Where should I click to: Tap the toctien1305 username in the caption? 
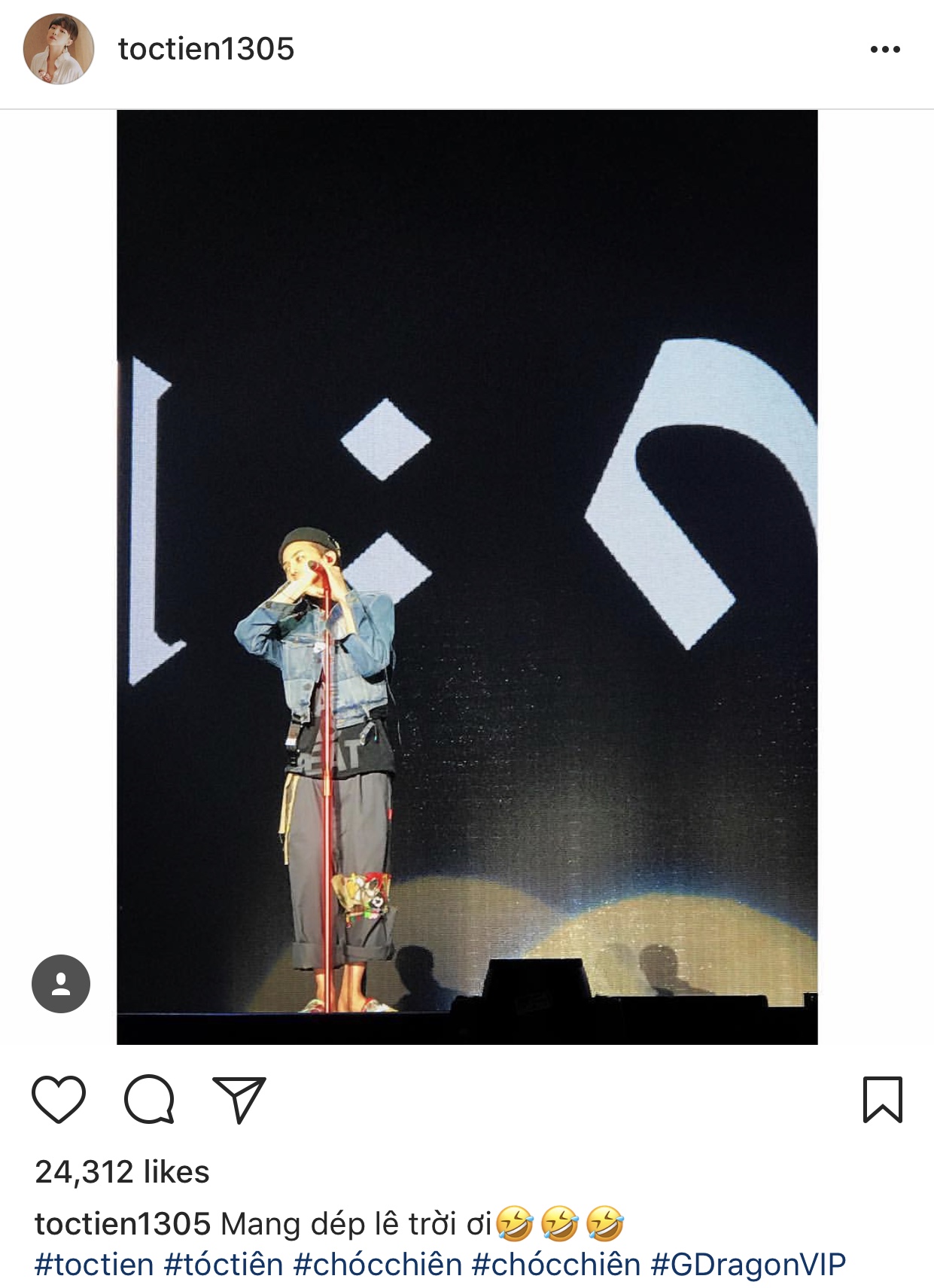tap(123, 1224)
